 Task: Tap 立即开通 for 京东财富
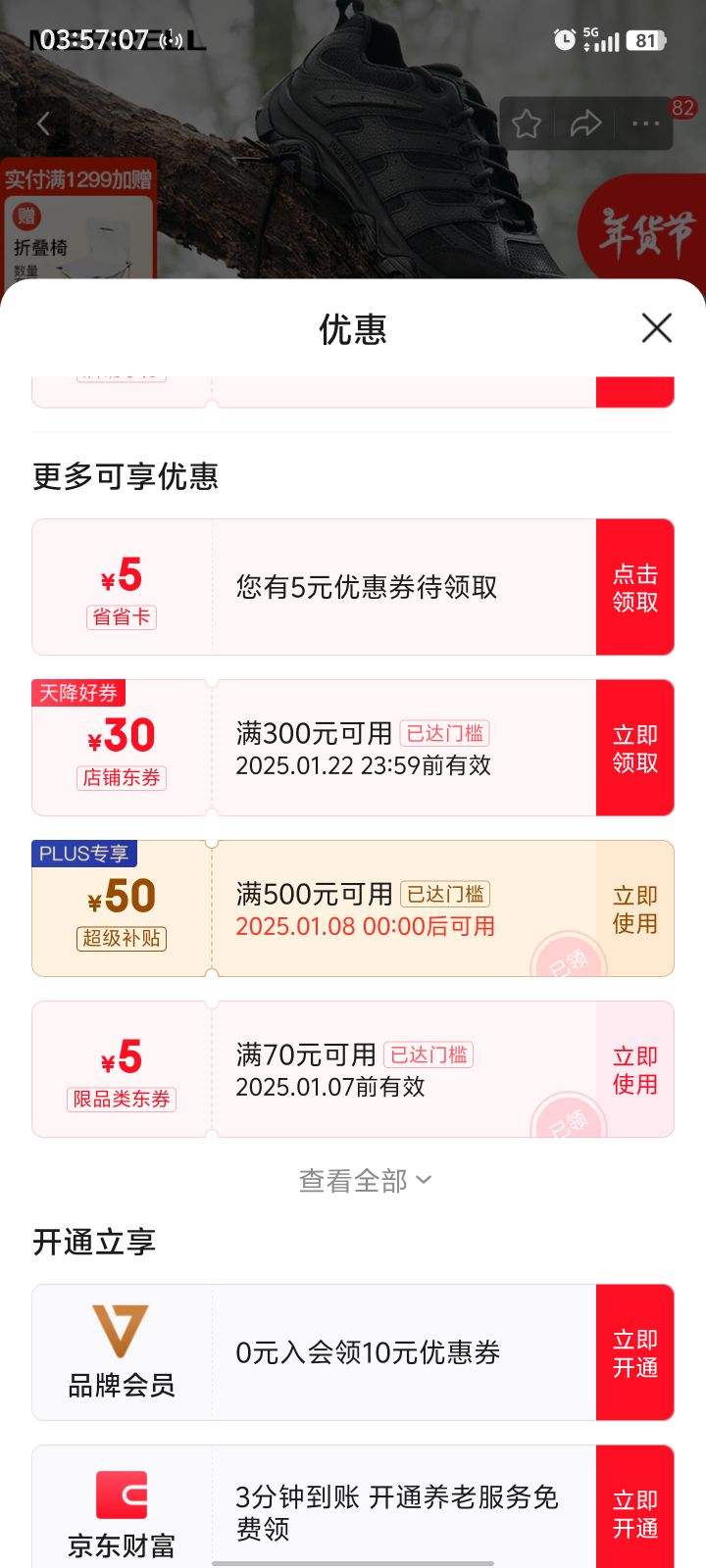point(634,1513)
